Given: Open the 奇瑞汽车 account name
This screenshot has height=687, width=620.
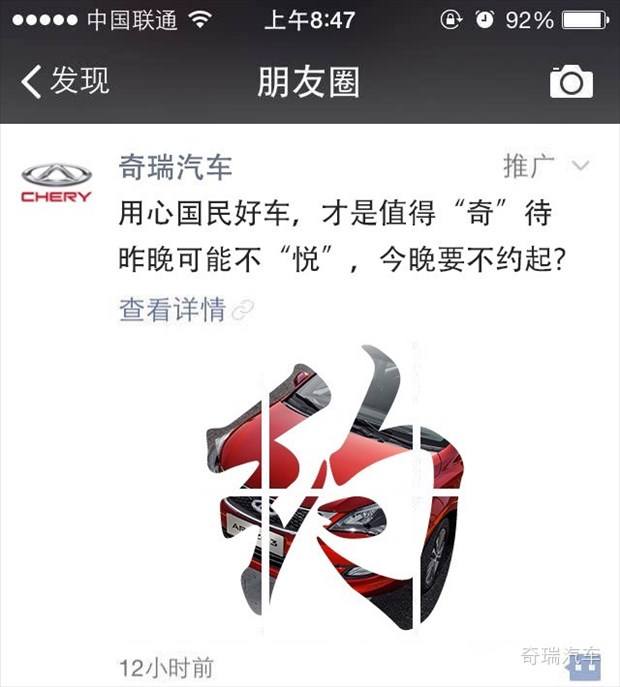Looking at the screenshot, I should click(175, 166).
